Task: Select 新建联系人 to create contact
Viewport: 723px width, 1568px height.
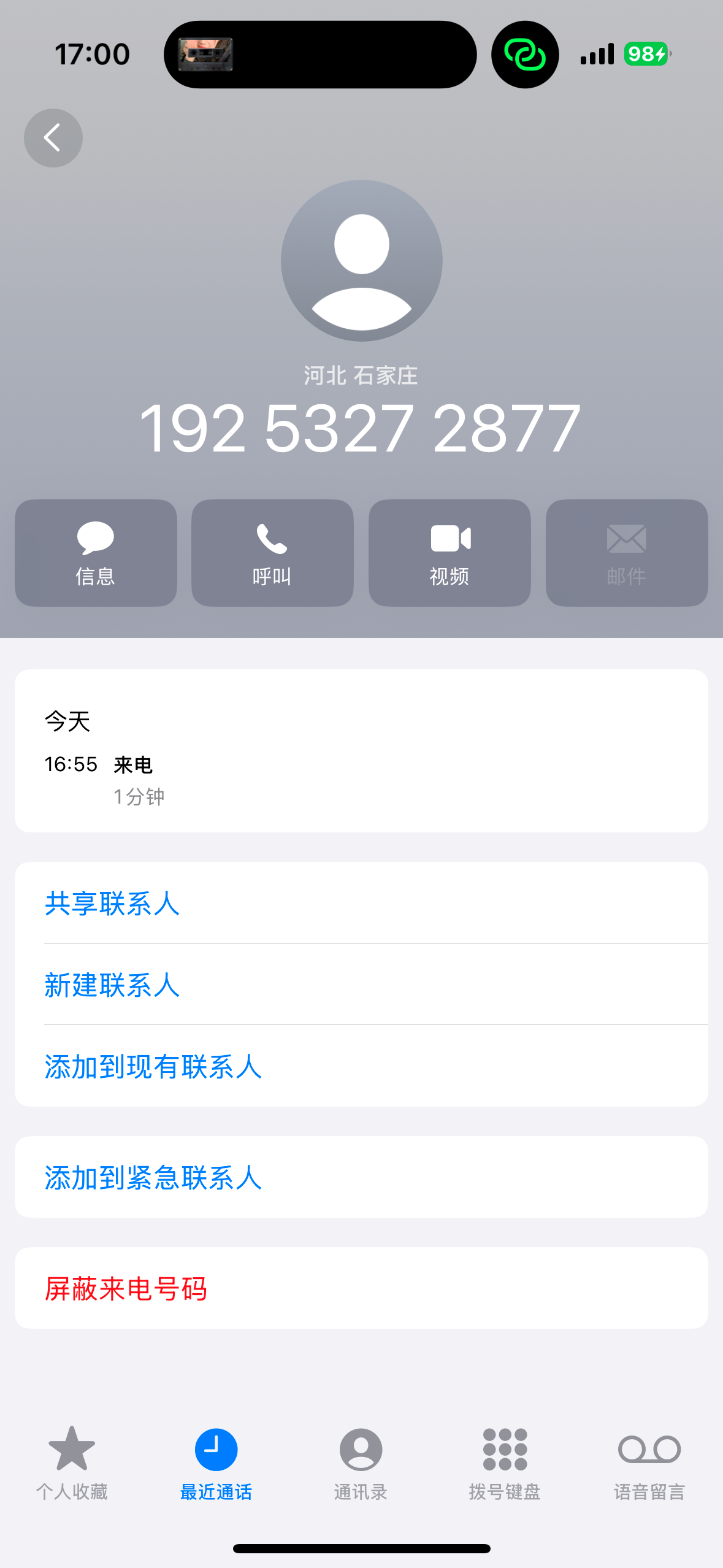Action: tap(112, 985)
